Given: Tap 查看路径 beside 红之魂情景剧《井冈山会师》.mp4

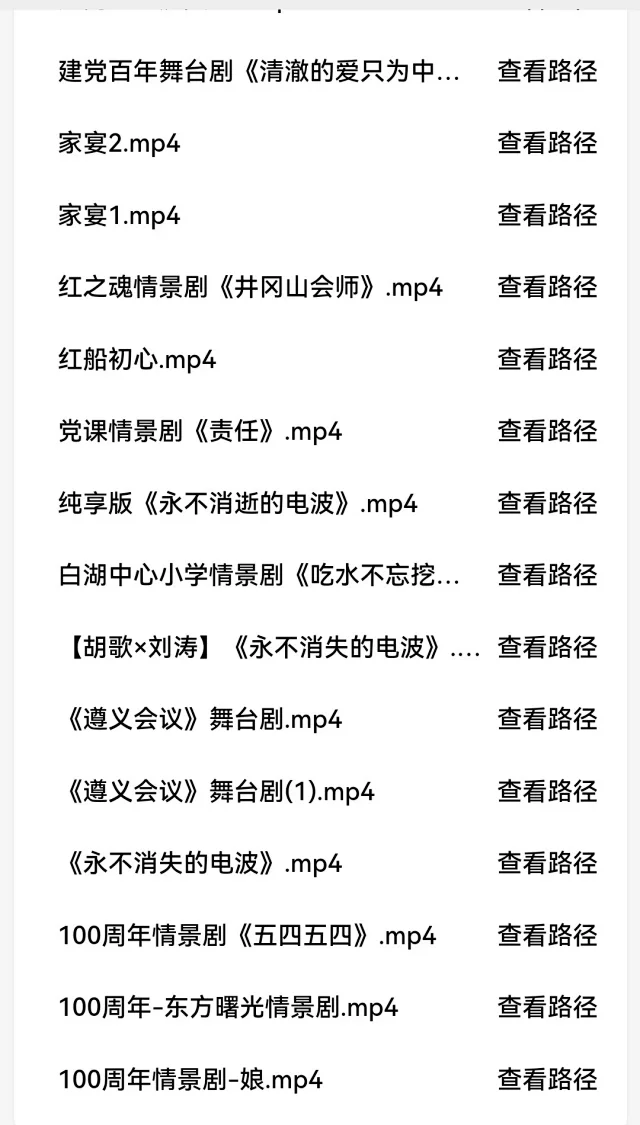Looking at the screenshot, I should 547,288.
